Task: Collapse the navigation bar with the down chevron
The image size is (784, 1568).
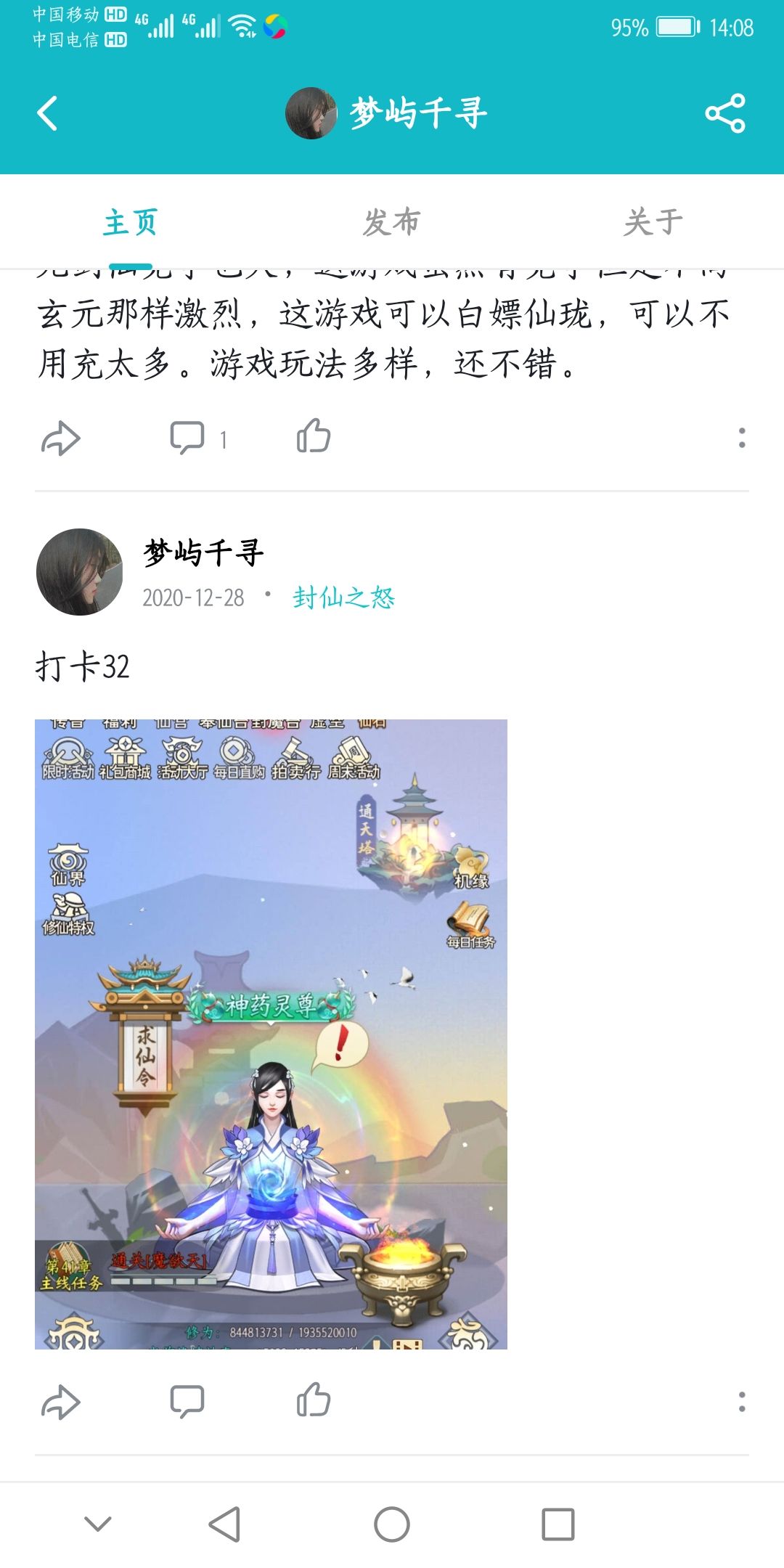Action: pos(98,1524)
